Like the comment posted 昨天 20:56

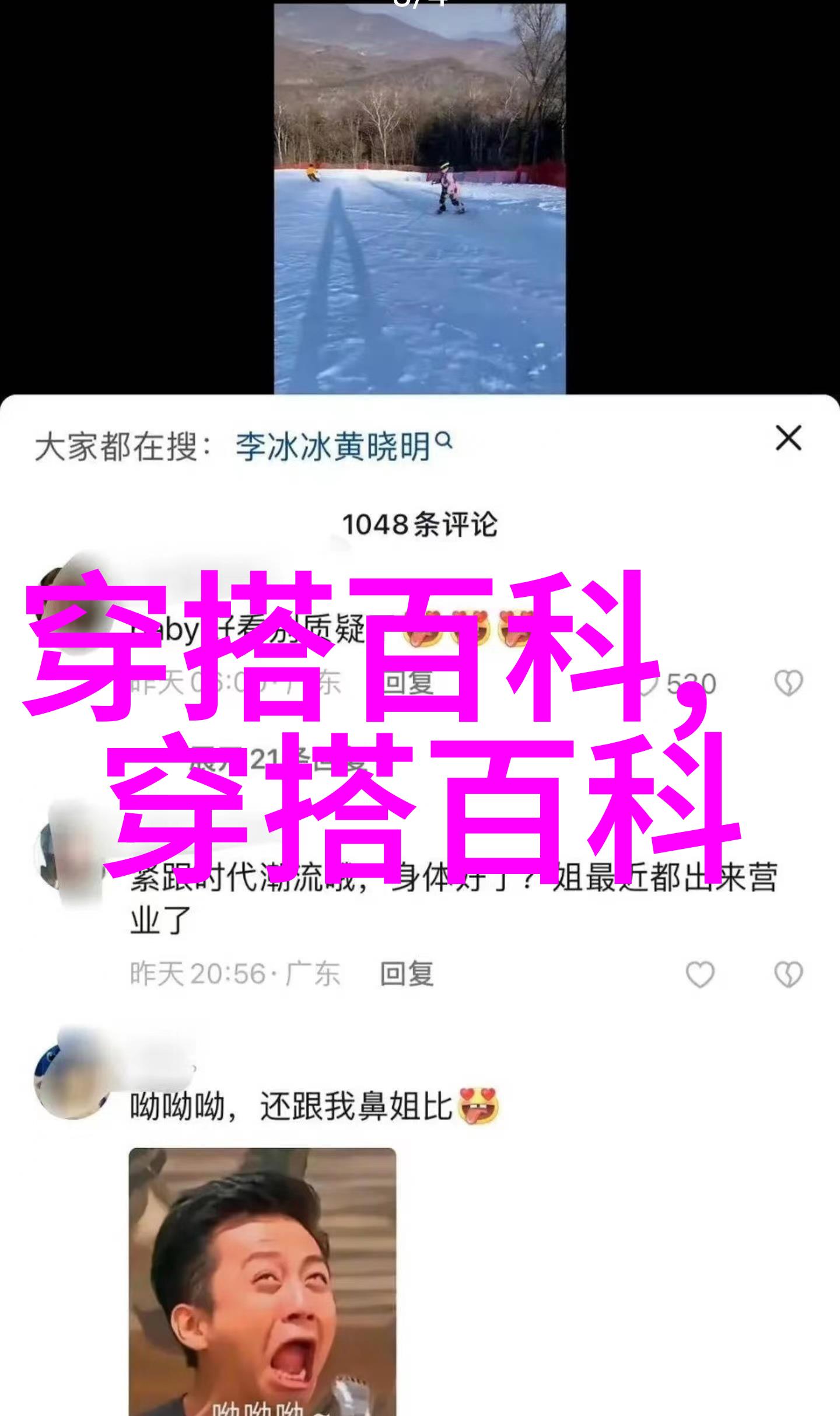(x=699, y=974)
